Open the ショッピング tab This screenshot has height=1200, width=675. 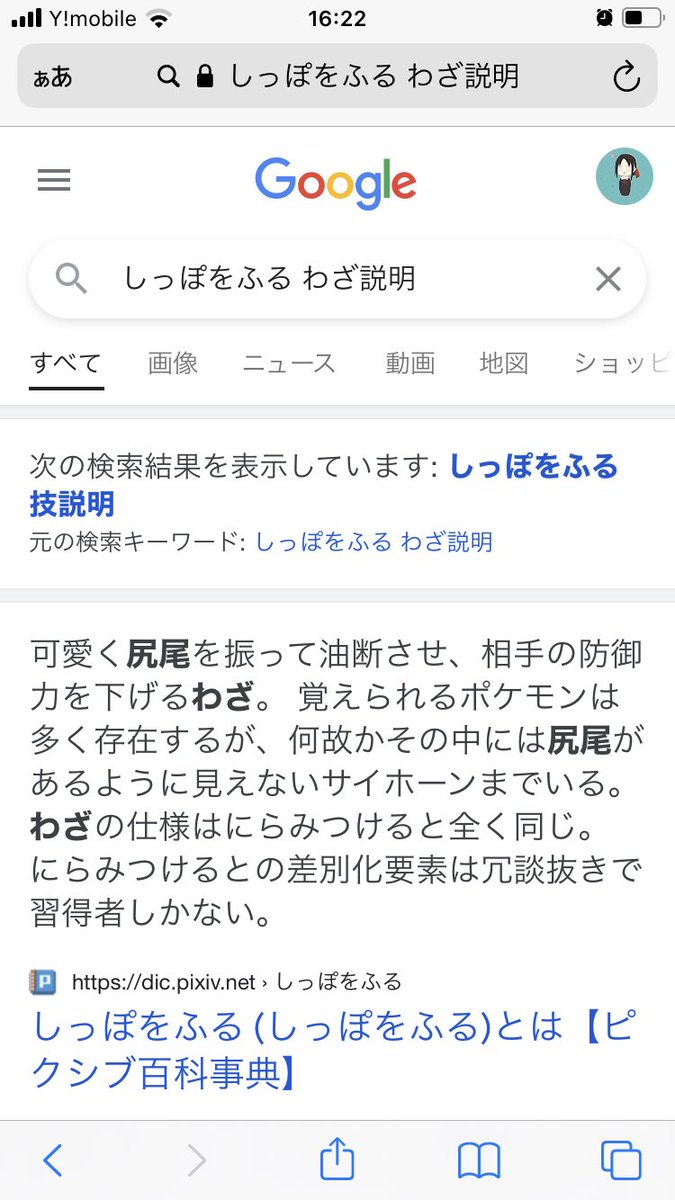tap(620, 364)
